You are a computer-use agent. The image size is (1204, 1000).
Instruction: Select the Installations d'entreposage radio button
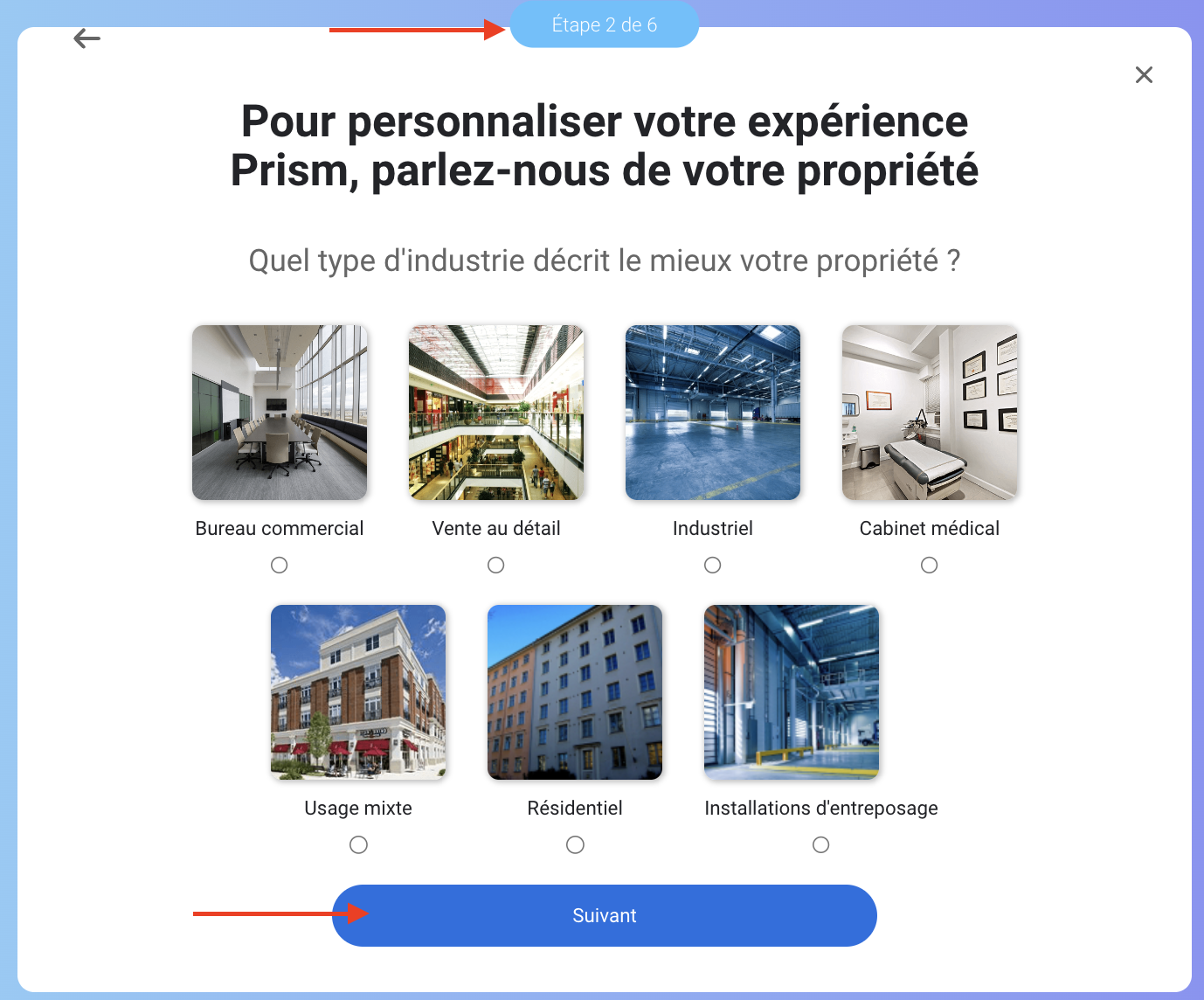(x=820, y=845)
